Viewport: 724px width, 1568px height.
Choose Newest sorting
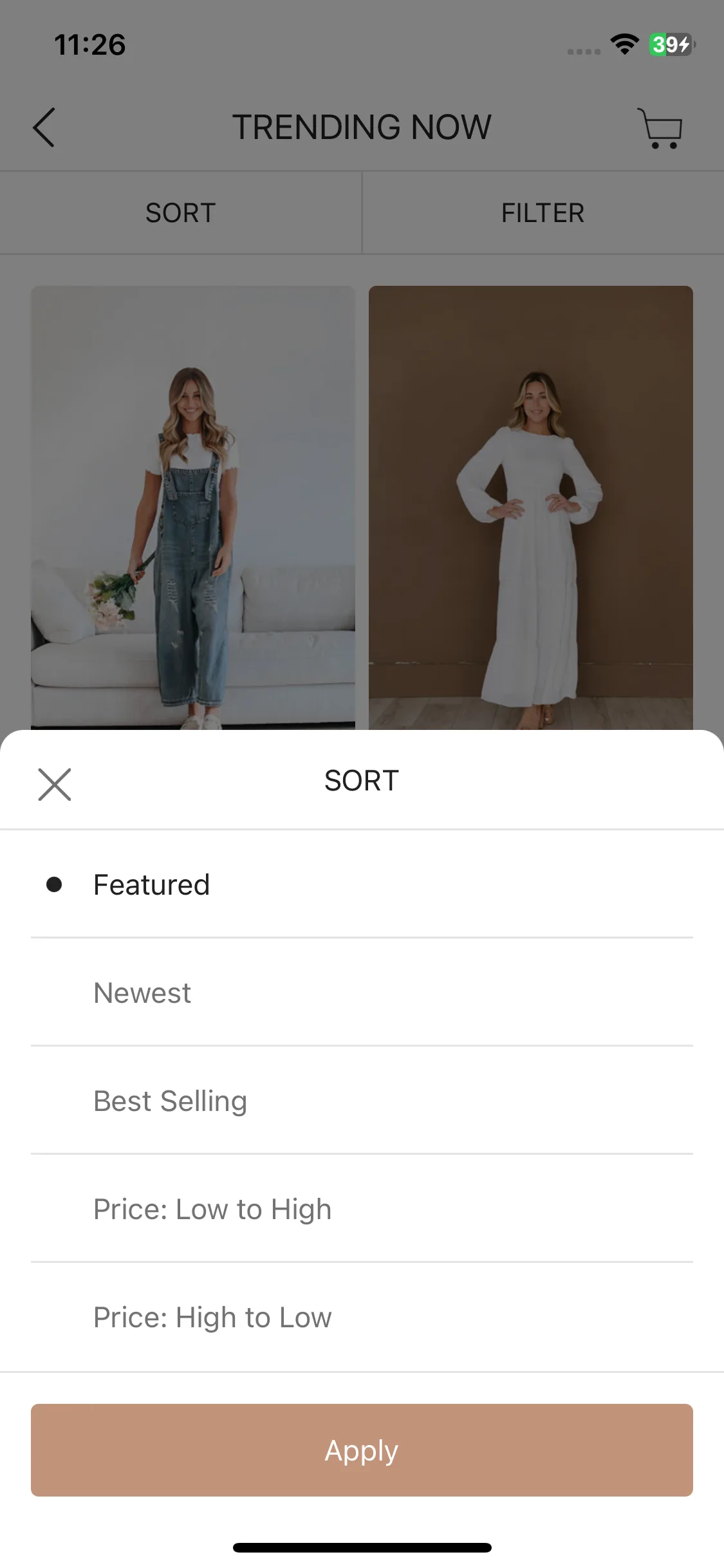(x=142, y=993)
